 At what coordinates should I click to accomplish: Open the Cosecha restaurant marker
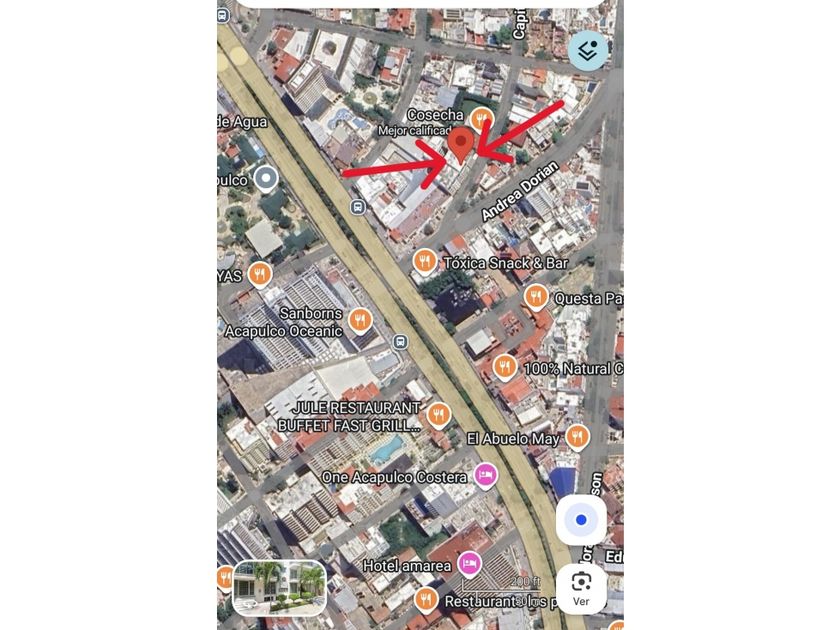[481, 121]
